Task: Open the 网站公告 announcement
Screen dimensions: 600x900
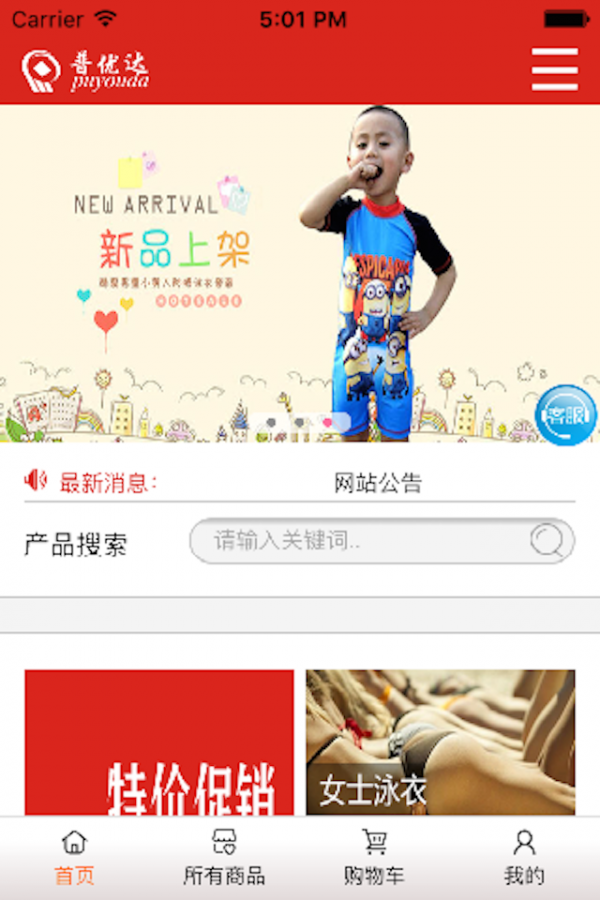Action: click(378, 484)
